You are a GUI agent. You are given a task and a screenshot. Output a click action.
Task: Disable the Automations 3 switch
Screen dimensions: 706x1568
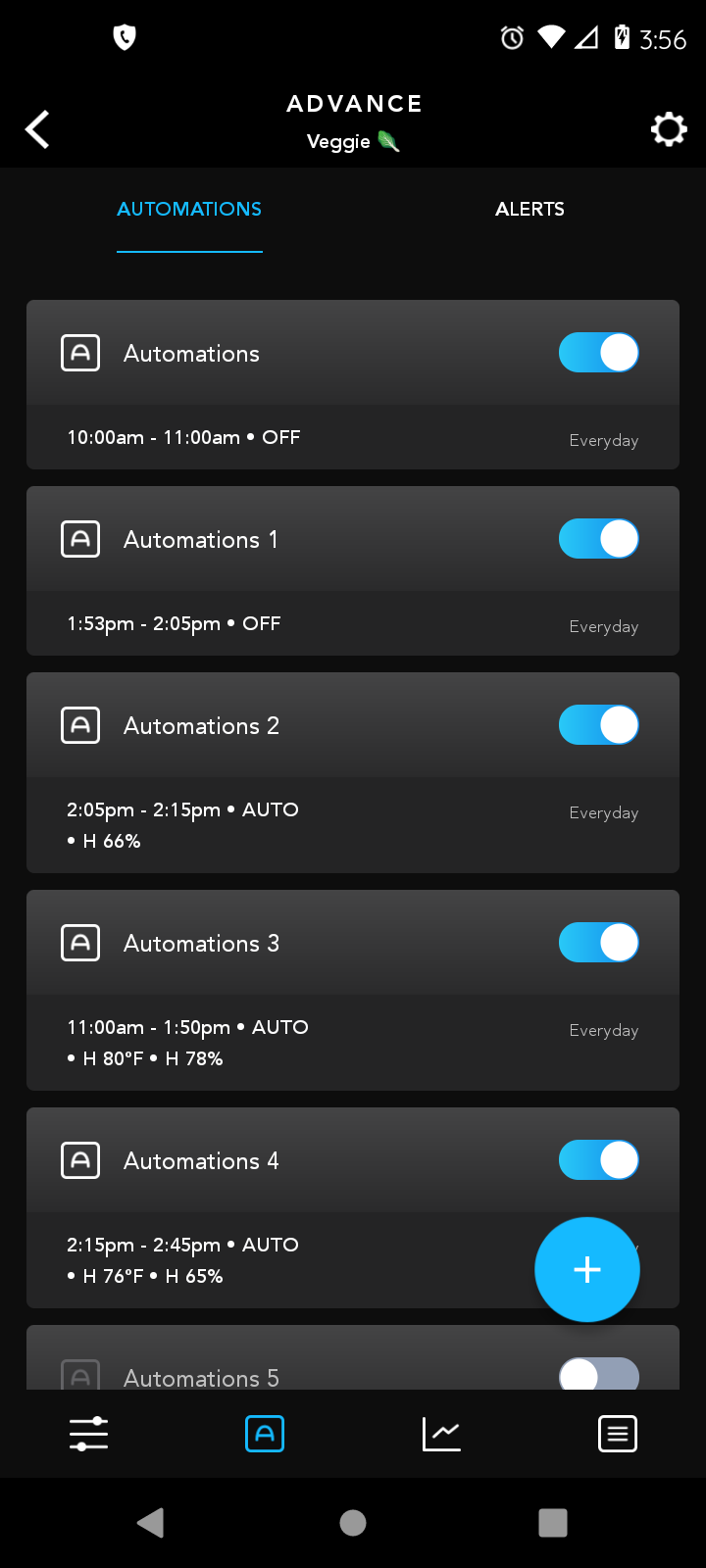click(x=598, y=943)
